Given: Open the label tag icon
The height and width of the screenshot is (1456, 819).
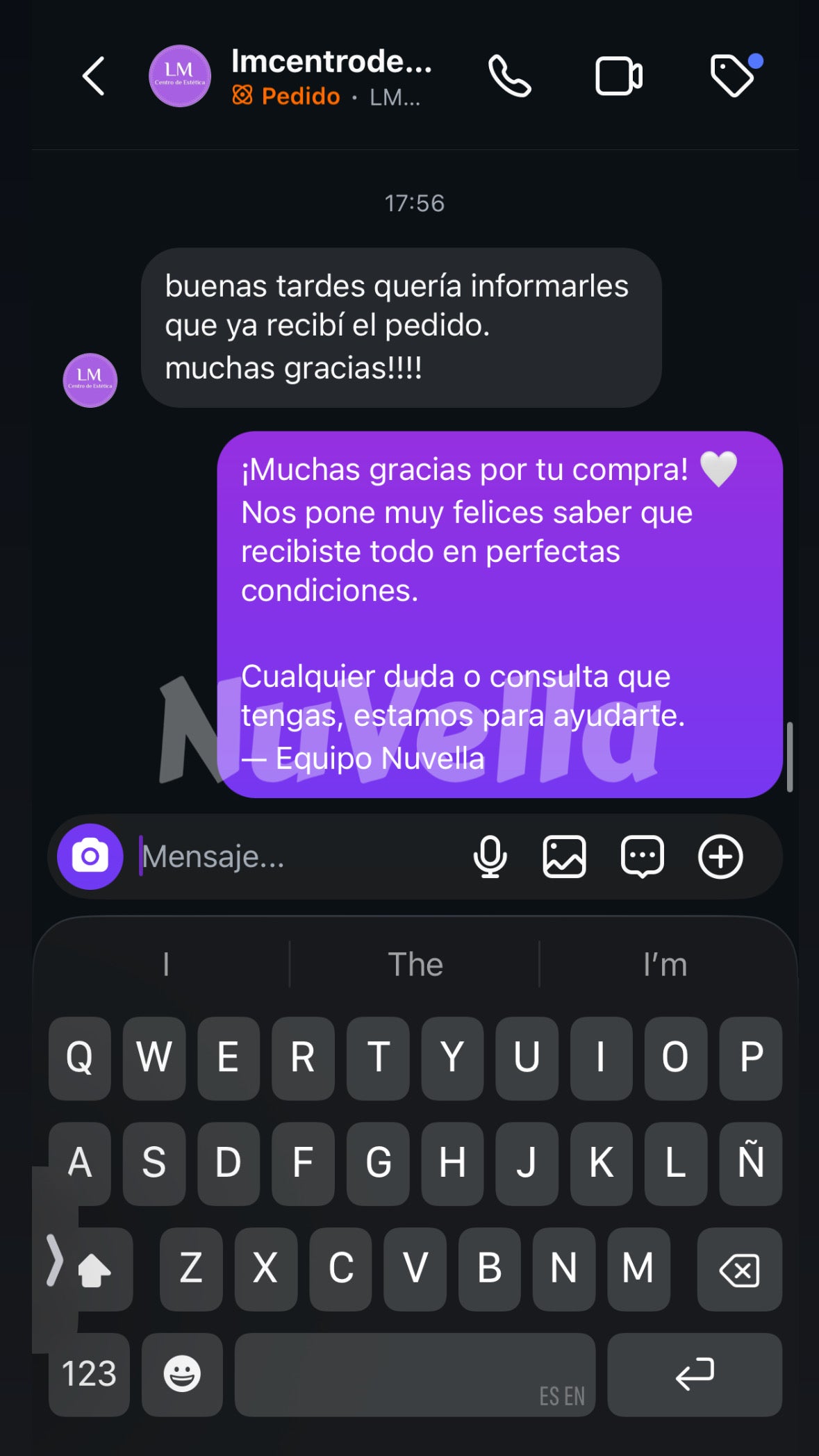Looking at the screenshot, I should click(733, 75).
